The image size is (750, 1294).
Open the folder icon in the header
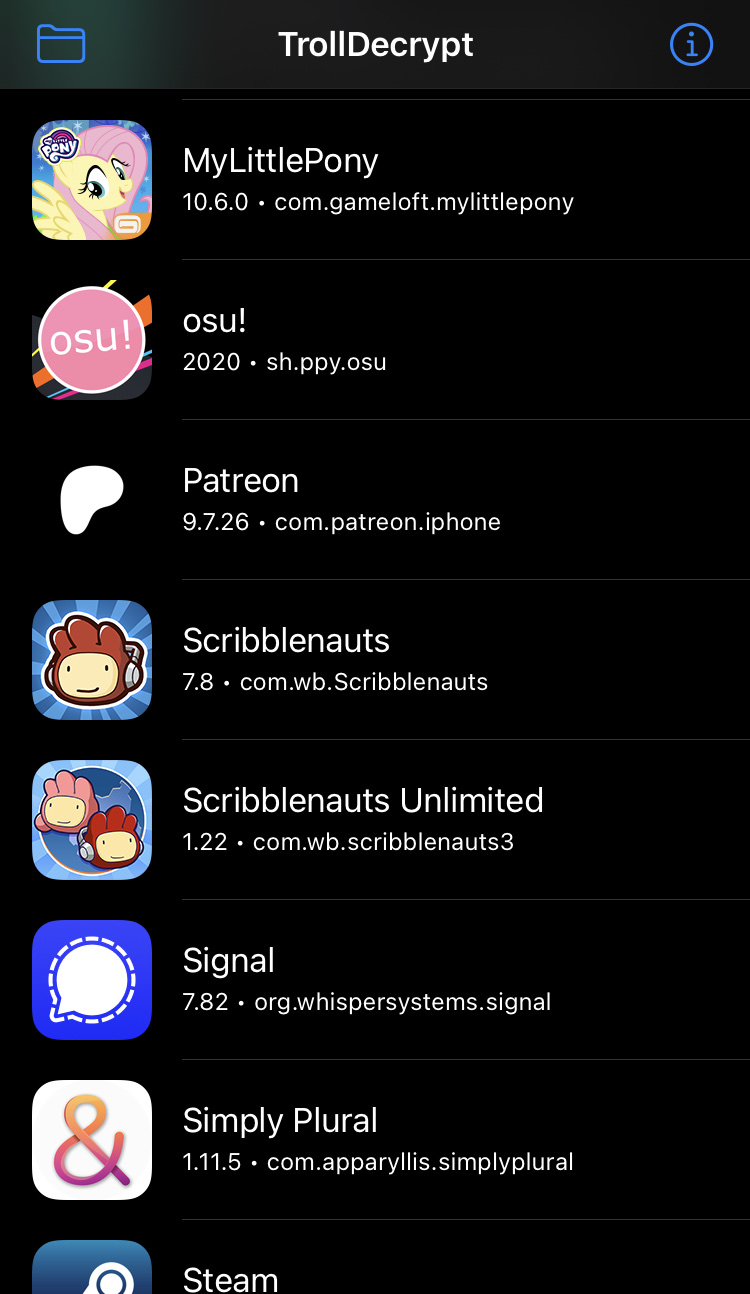pyautogui.click(x=61, y=44)
